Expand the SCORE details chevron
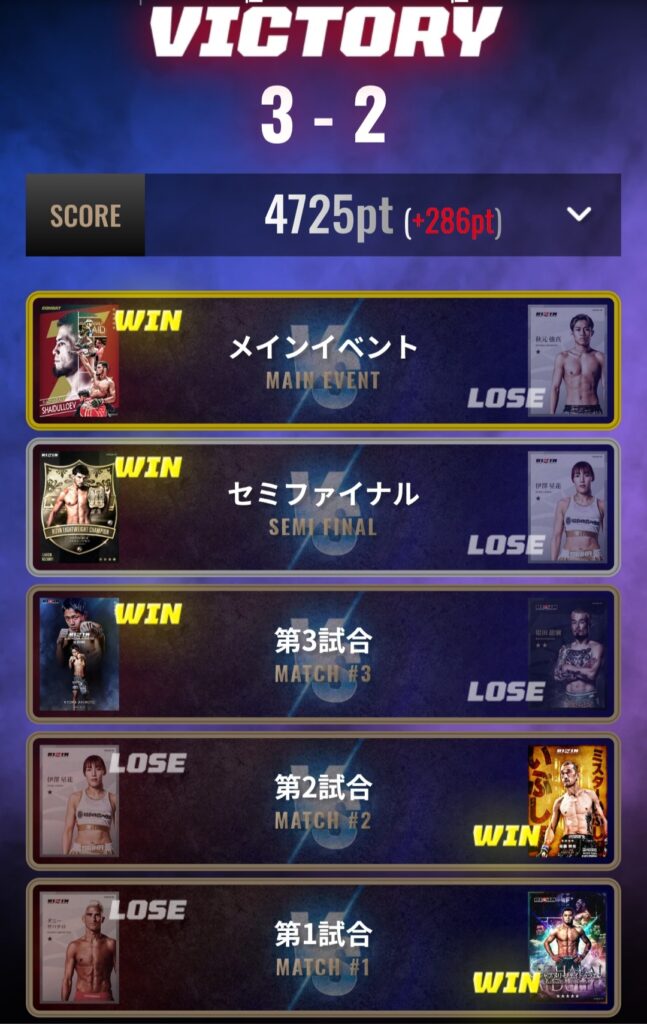This screenshot has height=1024, width=647. (579, 214)
